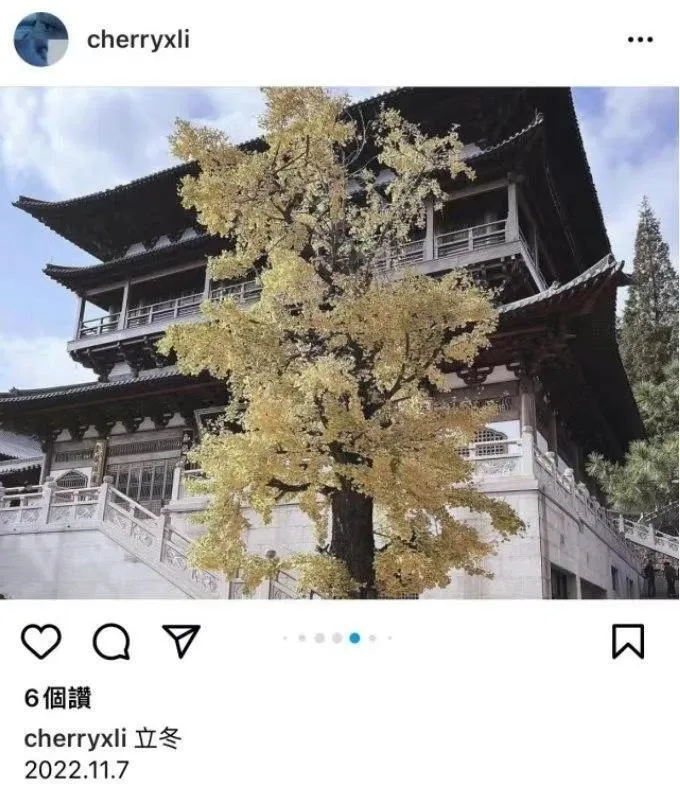Share the post with the paper plane icon
The image size is (680, 799).
(x=181, y=641)
